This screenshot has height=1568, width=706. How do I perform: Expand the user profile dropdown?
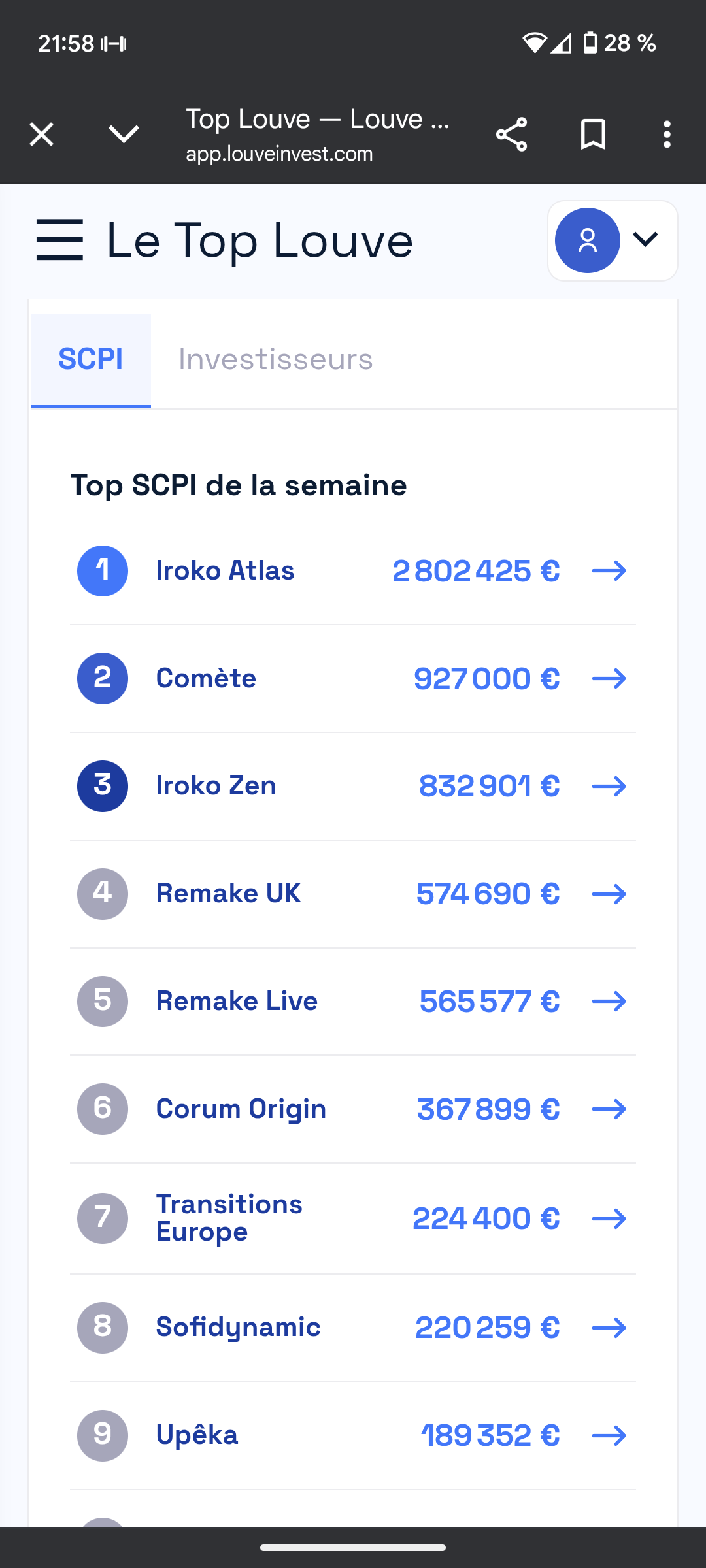click(x=613, y=240)
